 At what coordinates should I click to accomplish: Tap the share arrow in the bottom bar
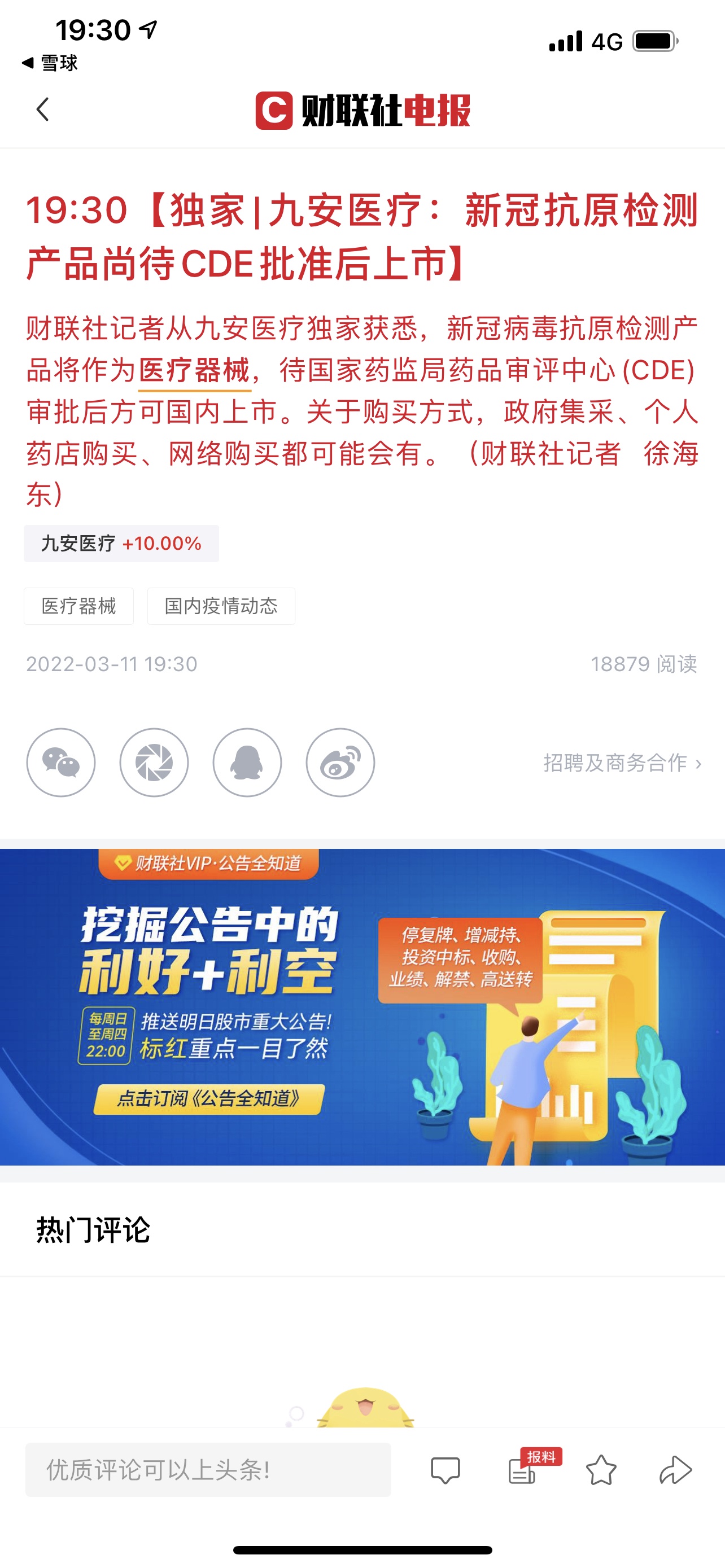(676, 1470)
